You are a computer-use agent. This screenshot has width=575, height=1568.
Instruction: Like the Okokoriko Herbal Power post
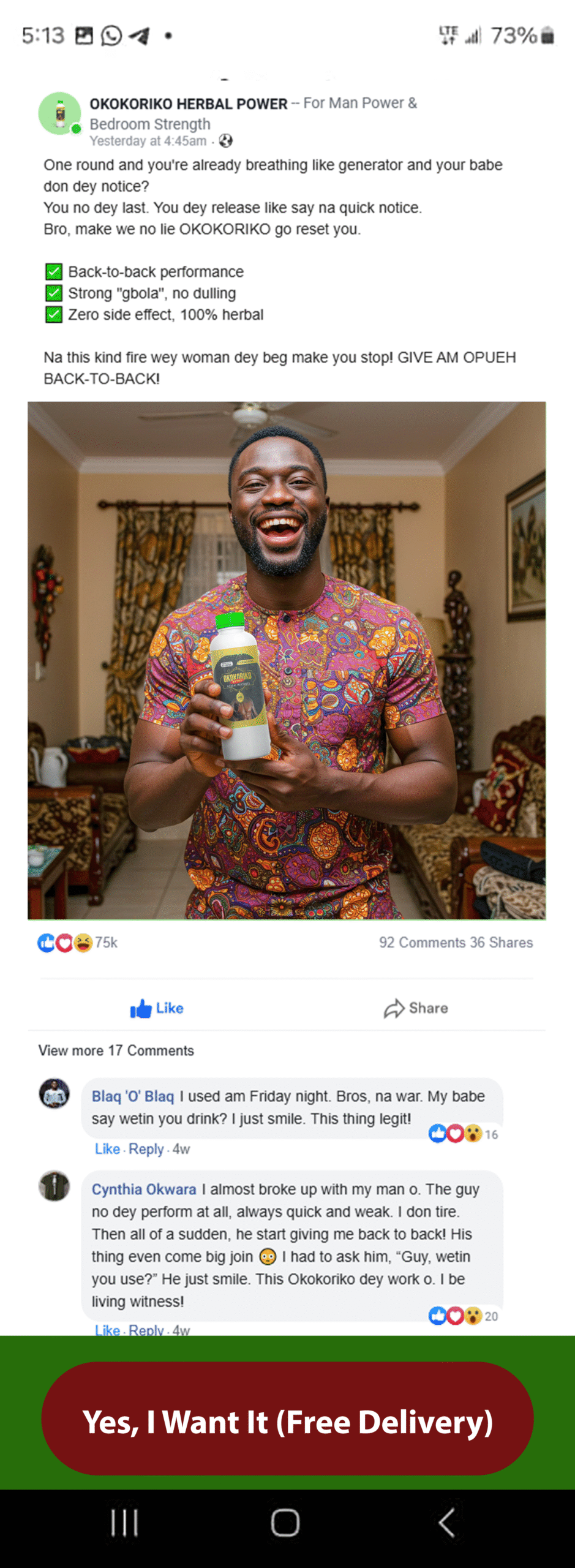tap(157, 1008)
